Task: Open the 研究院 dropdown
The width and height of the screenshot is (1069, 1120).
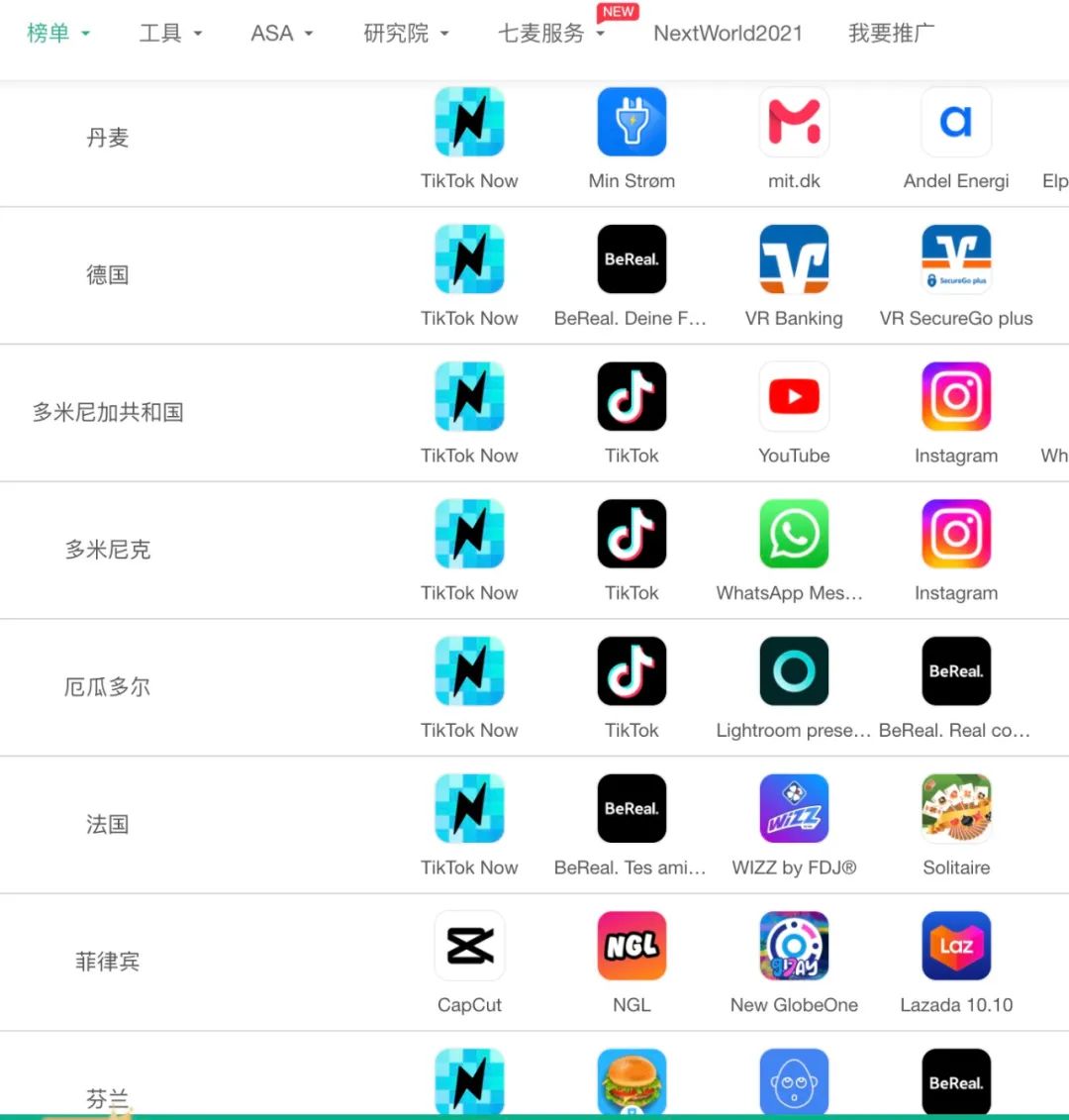Action: tap(406, 33)
